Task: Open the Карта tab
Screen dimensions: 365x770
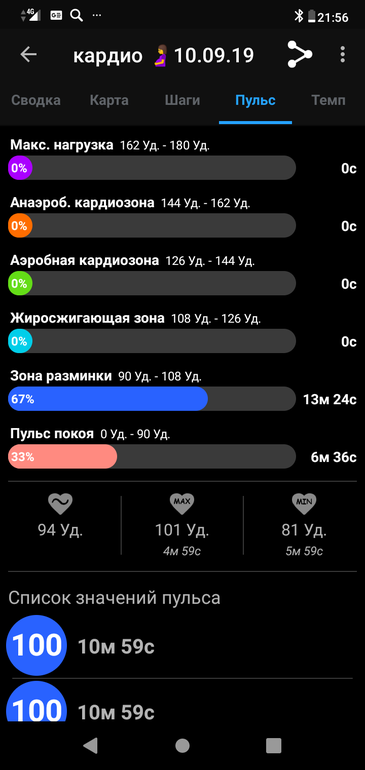Action: (x=109, y=101)
